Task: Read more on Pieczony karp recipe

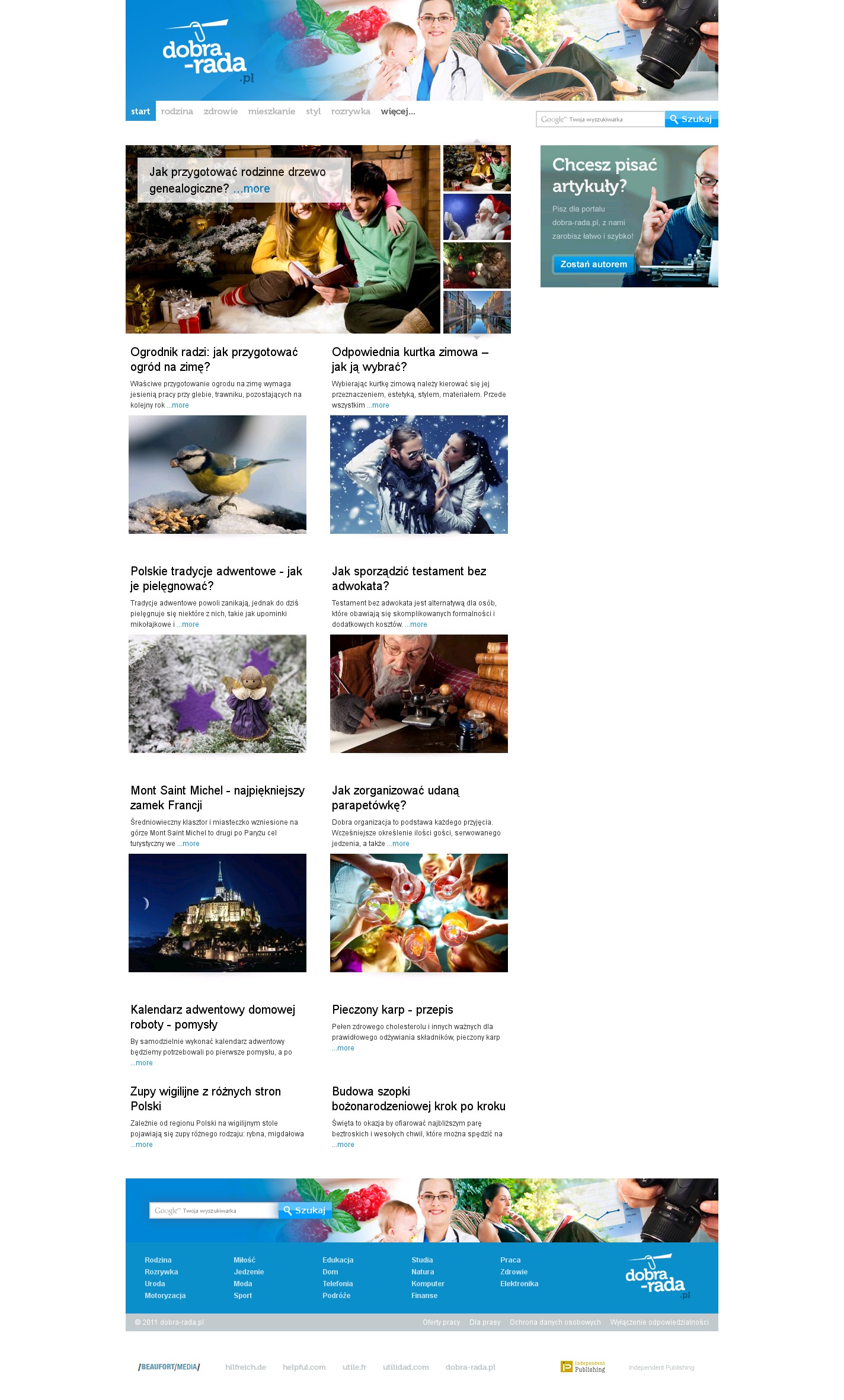Action: click(x=344, y=1048)
